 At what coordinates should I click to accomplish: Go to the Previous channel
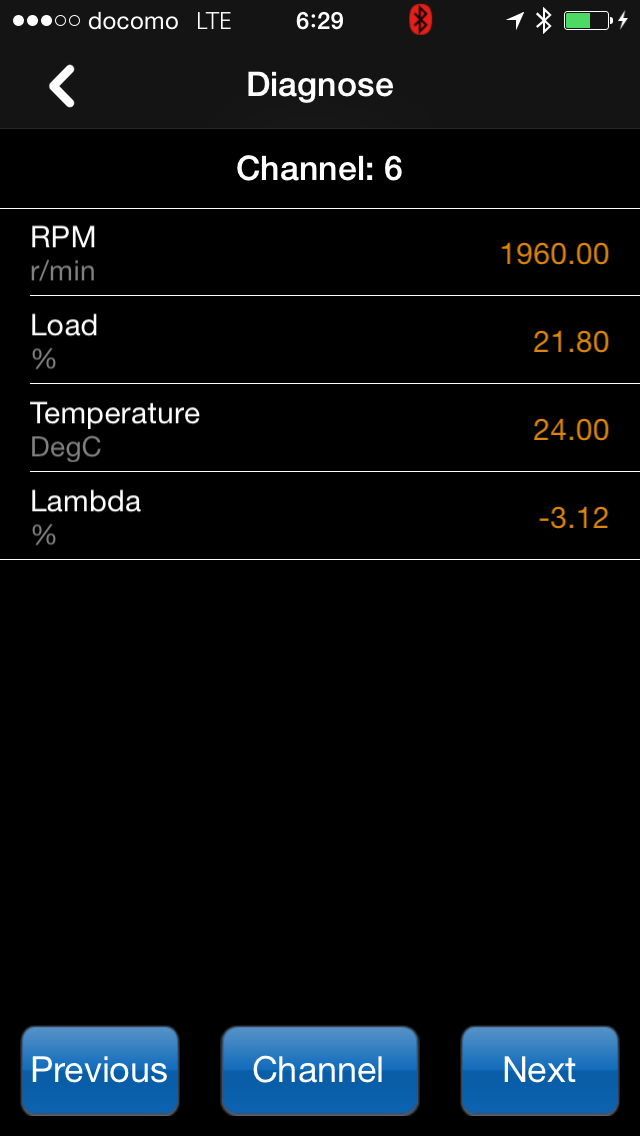coord(100,1070)
